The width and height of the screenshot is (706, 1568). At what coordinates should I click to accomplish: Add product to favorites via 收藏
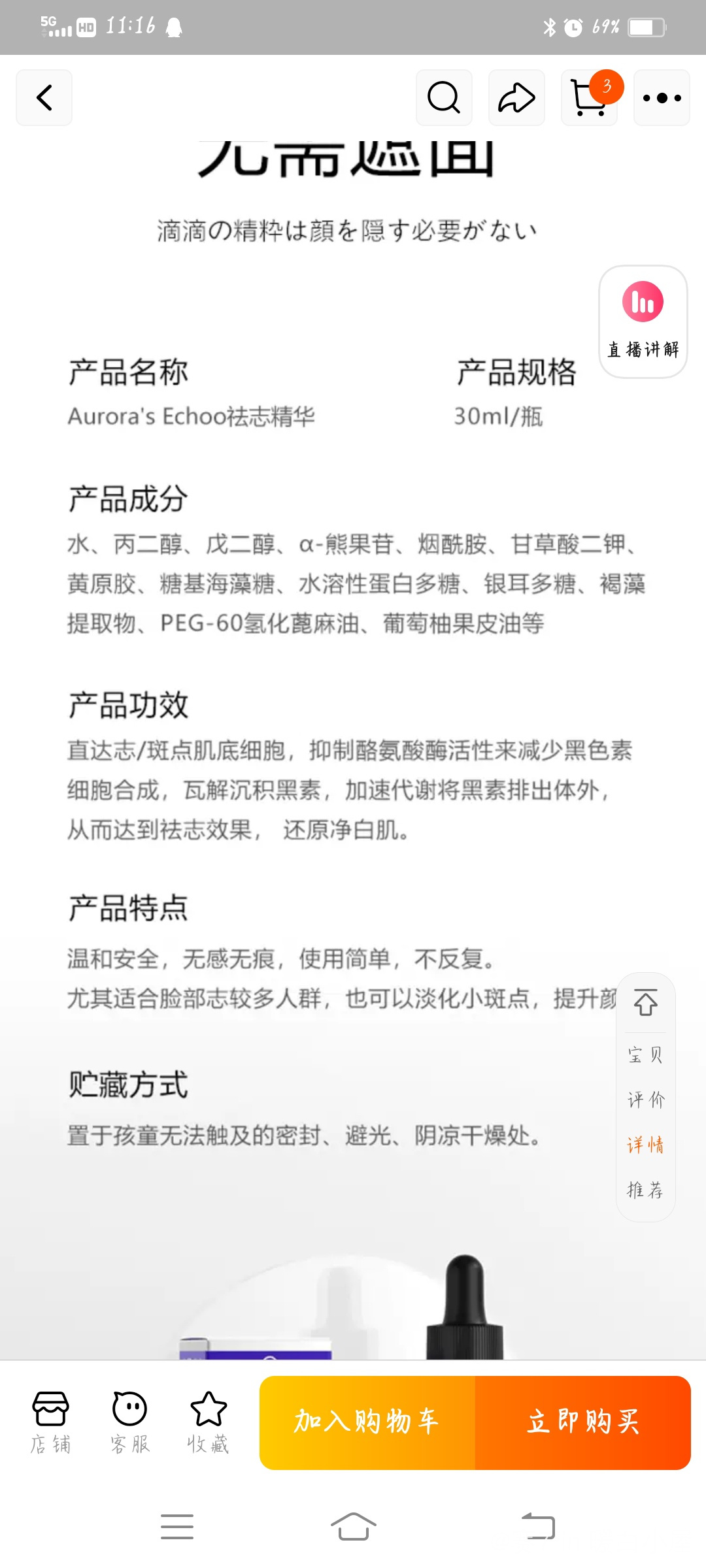coord(208,1422)
